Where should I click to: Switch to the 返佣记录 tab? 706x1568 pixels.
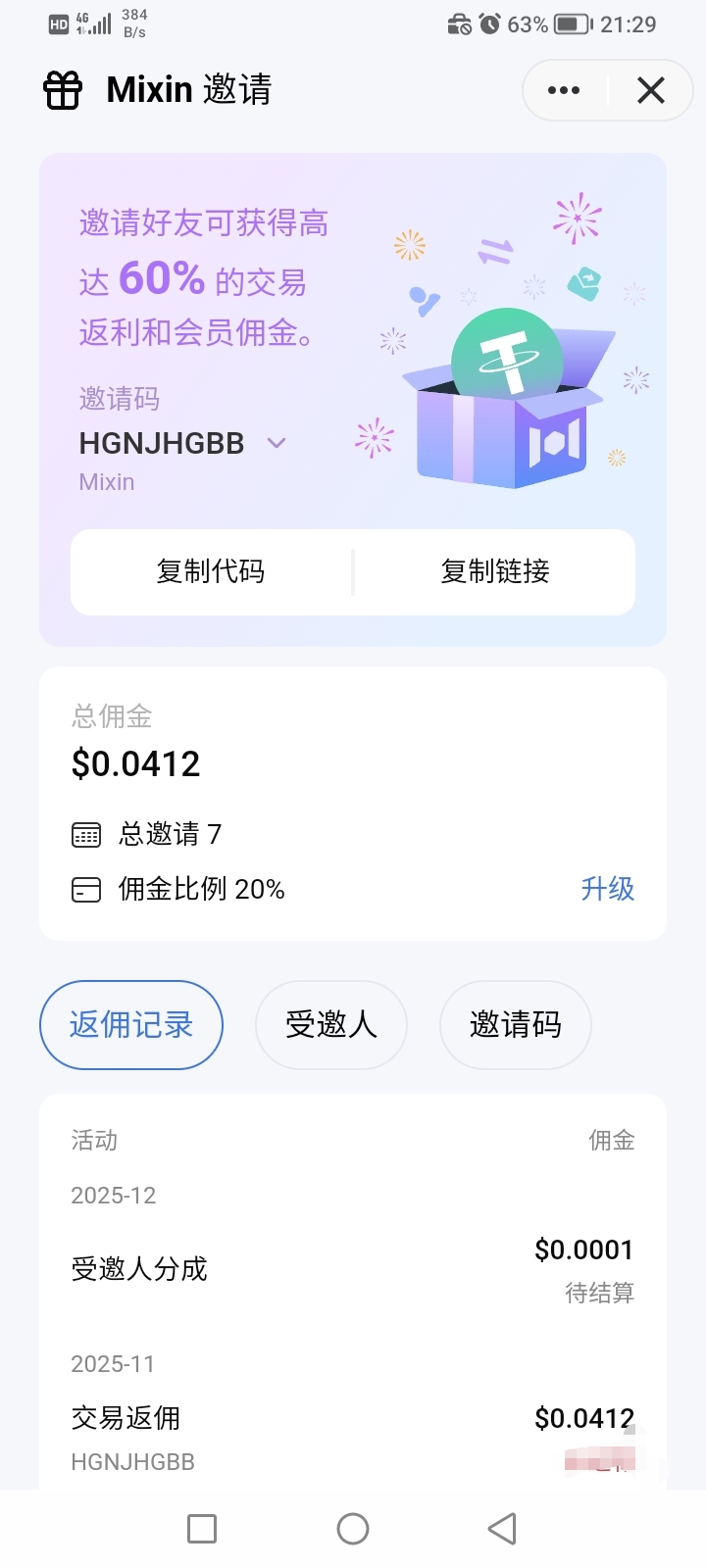(x=131, y=1025)
